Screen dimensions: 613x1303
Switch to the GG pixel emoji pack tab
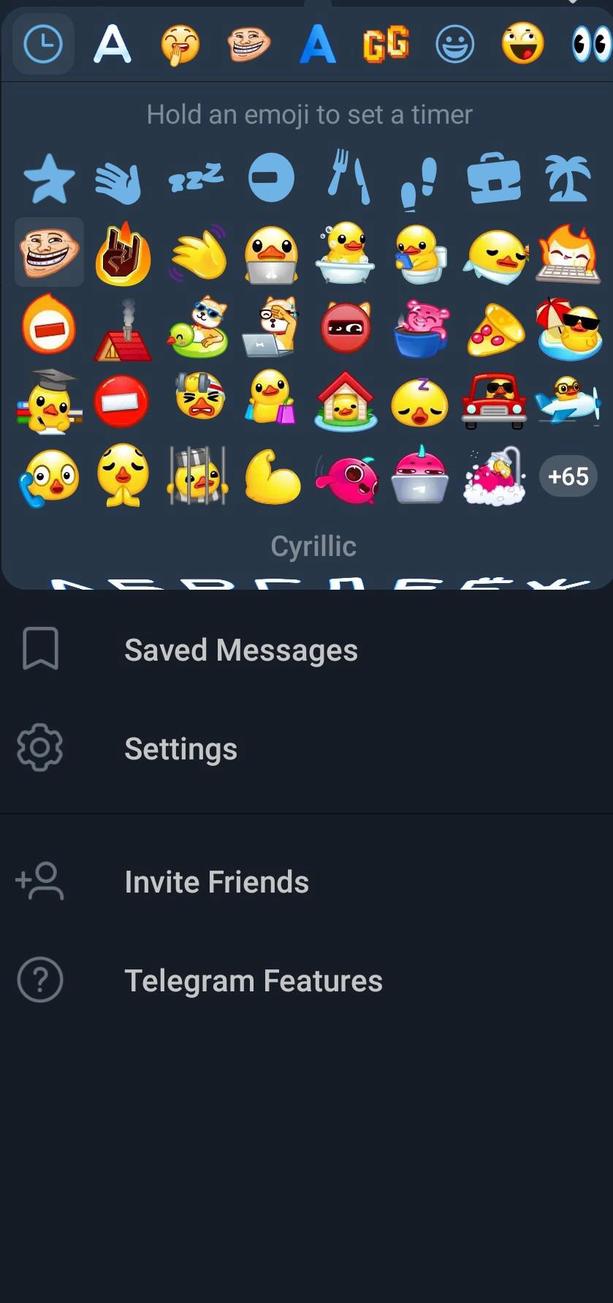tap(386, 44)
